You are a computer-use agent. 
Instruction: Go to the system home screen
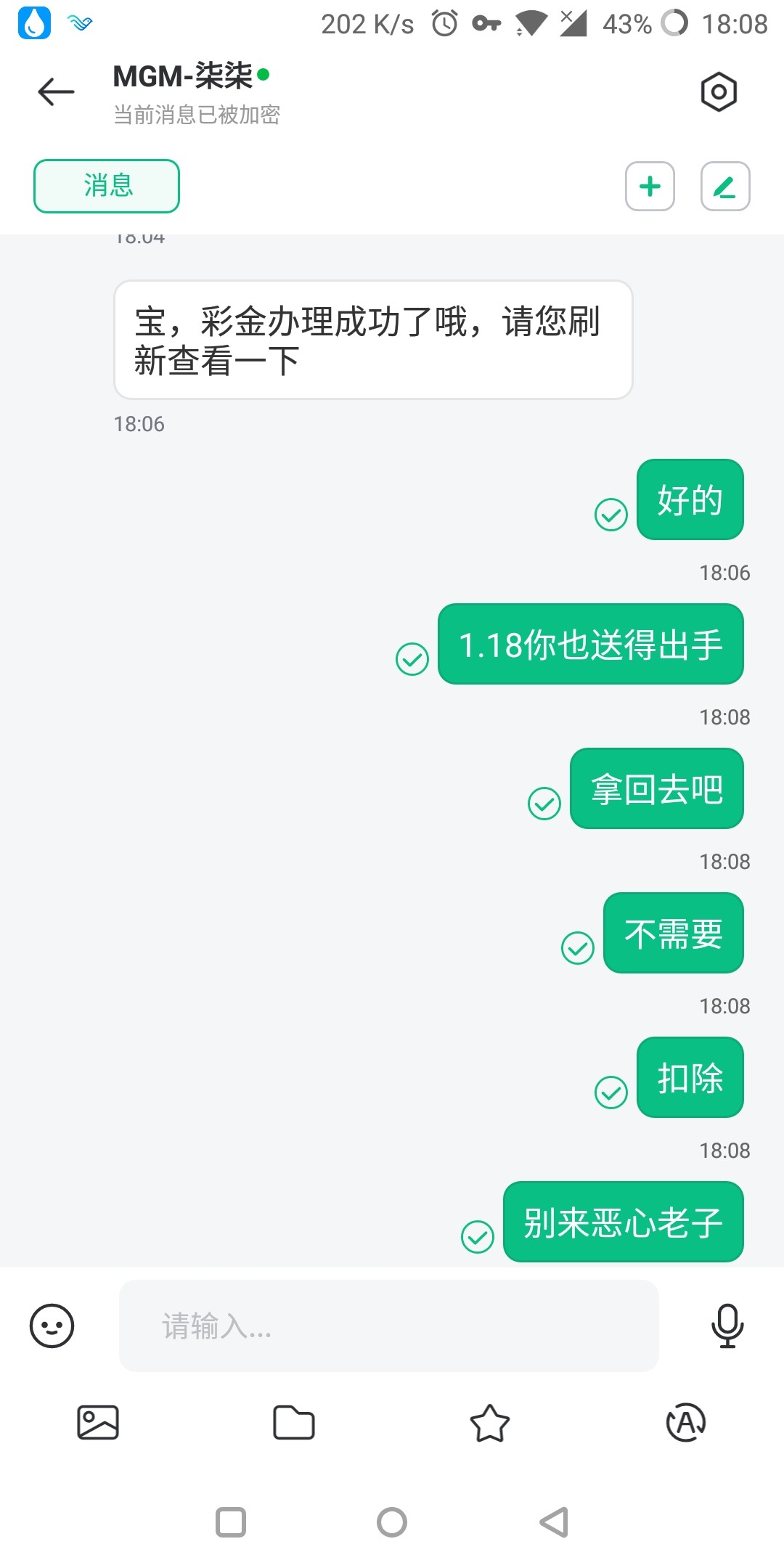pos(392,1522)
